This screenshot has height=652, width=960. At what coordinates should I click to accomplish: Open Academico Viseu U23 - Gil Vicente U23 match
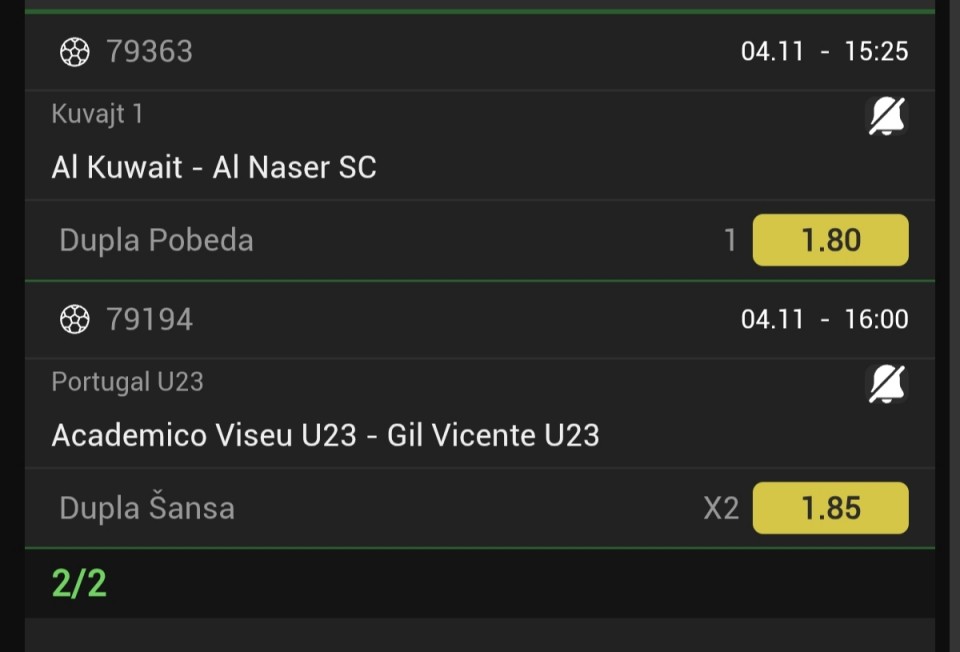325,435
